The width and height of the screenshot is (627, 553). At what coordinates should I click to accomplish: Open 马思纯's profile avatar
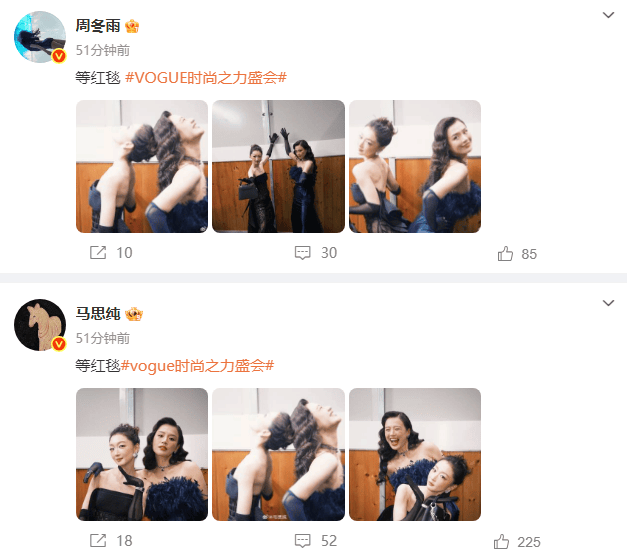coord(39,325)
